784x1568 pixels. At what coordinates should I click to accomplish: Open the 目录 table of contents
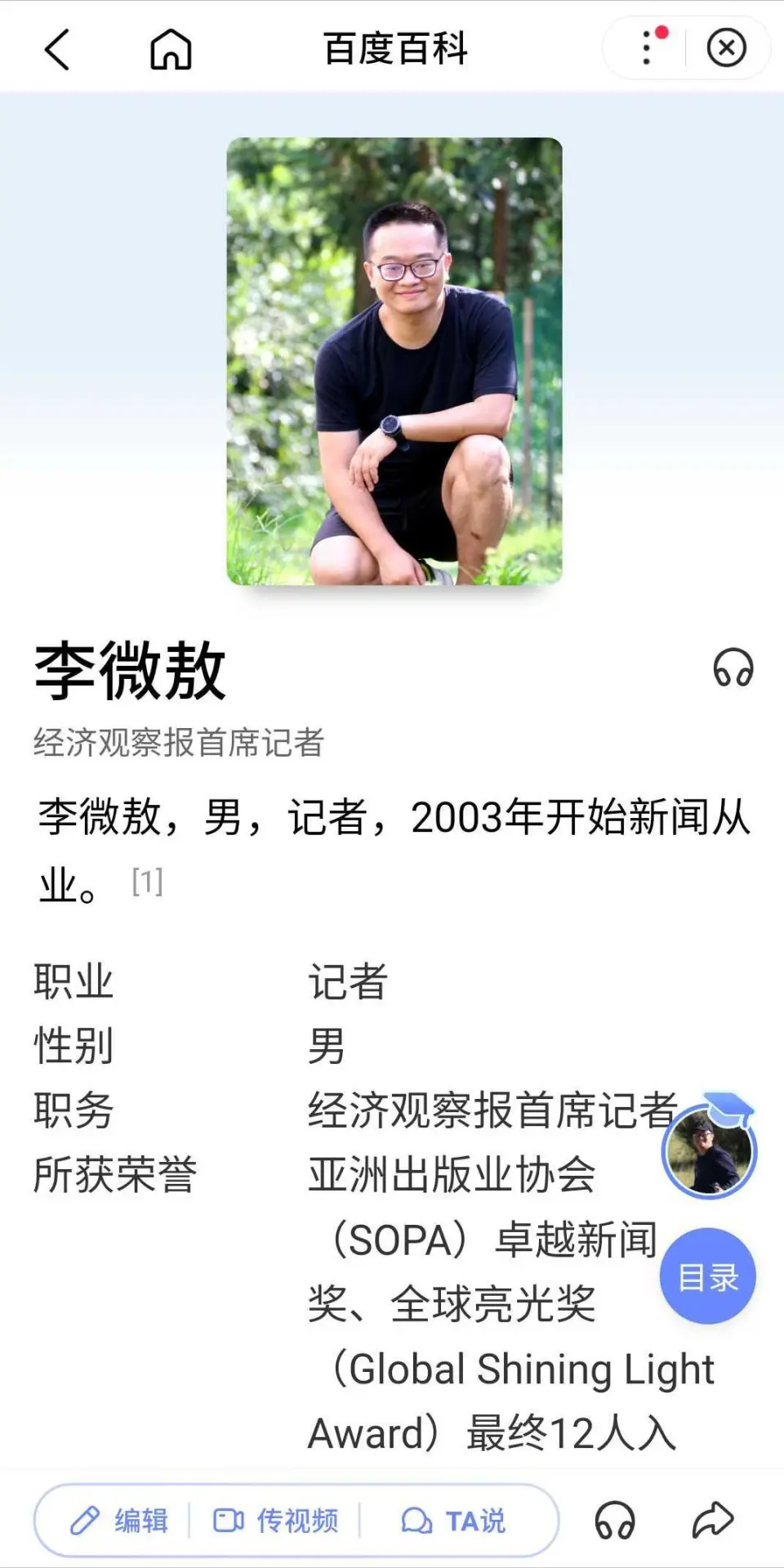707,1276
